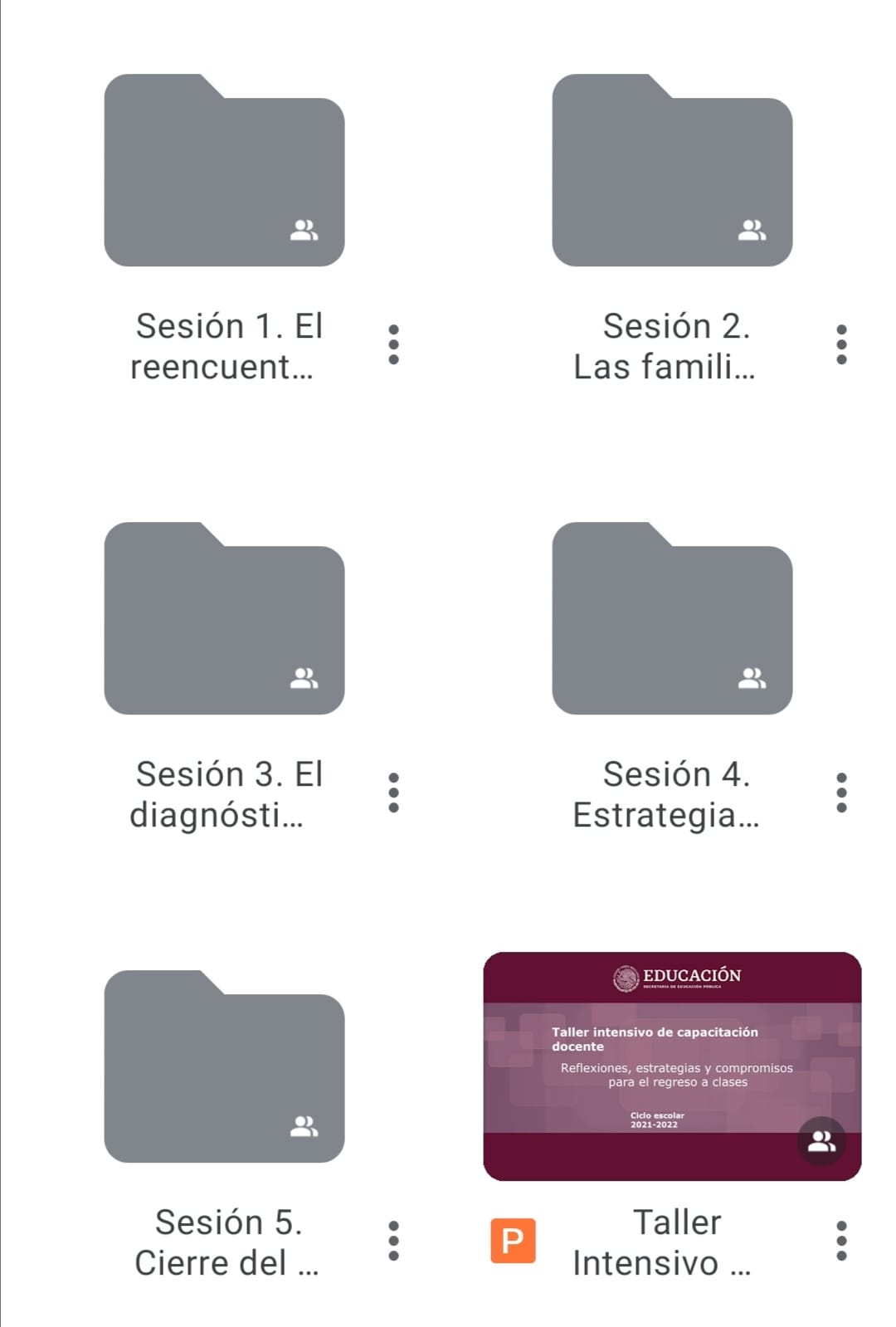Show more options for Sesión 2 folder
This screenshot has height=1327, width=896.
[x=841, y=344]
